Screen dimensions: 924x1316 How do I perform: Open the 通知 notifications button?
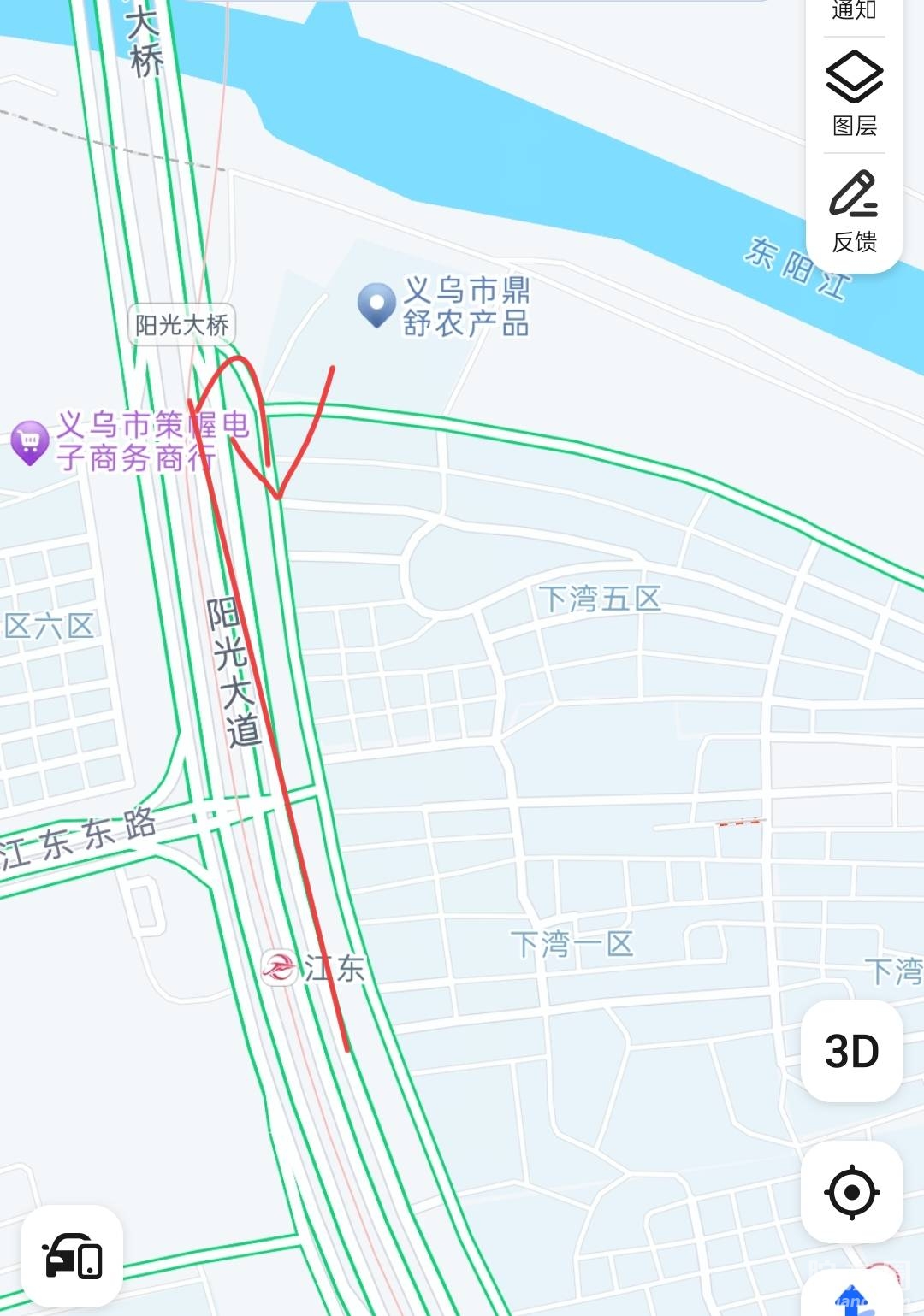pos(854,12)
